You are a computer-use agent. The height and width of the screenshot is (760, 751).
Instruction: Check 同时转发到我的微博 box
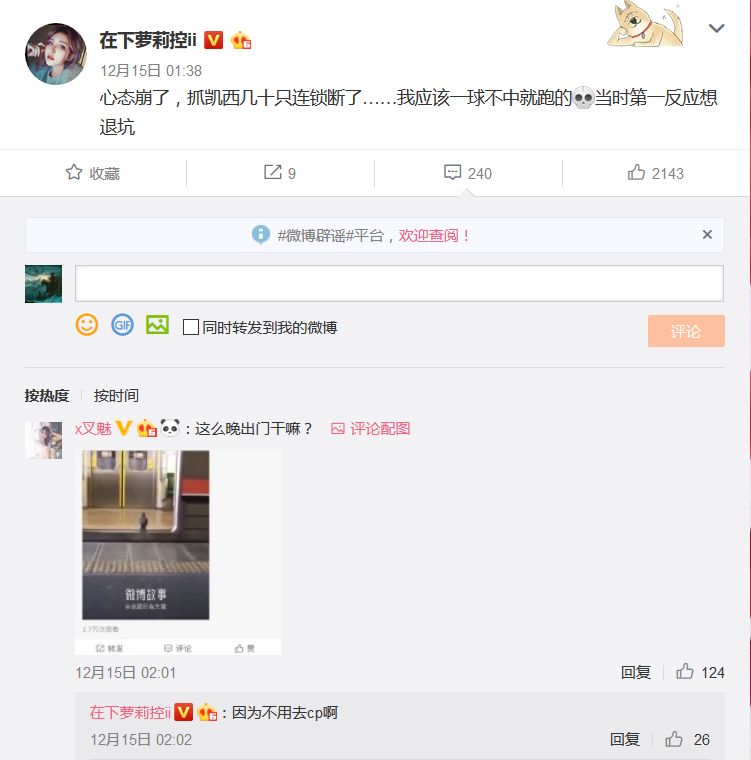click(191, 327)
